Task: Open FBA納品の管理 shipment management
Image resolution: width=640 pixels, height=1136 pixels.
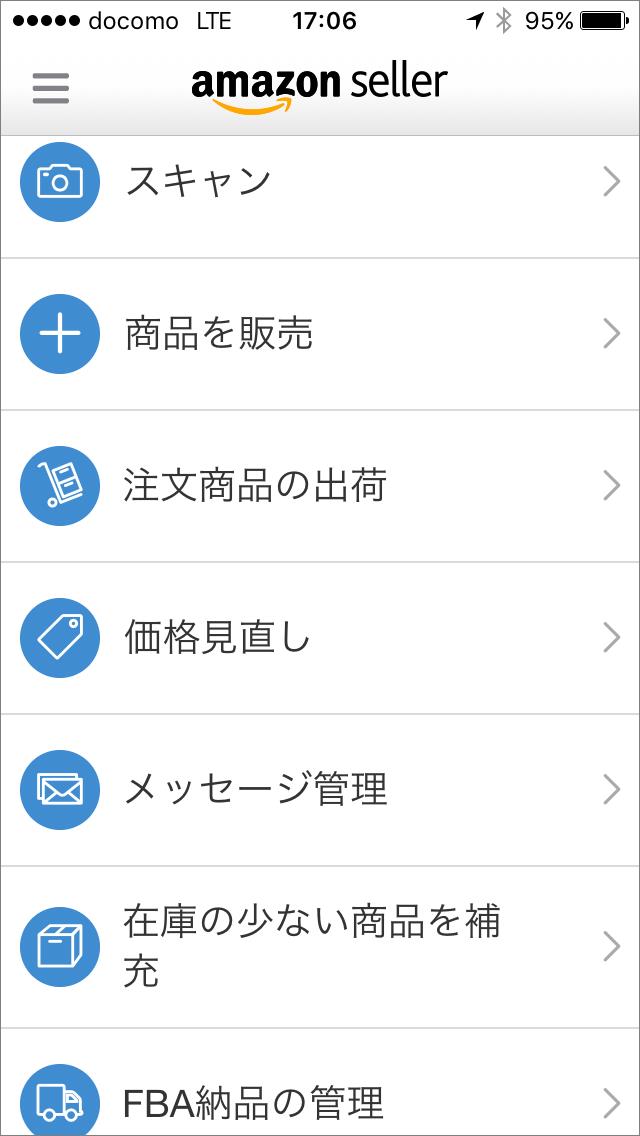Action: [x=320, y=1100]
